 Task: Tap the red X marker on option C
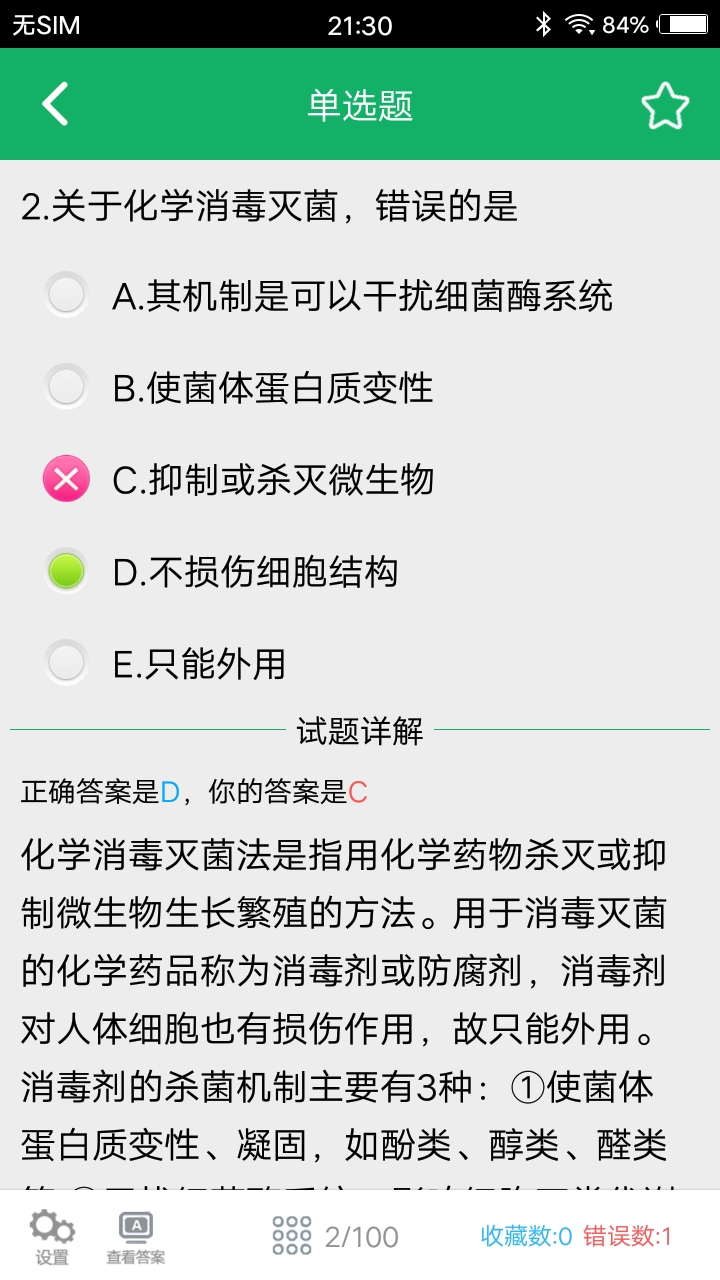tap(66, 477)
